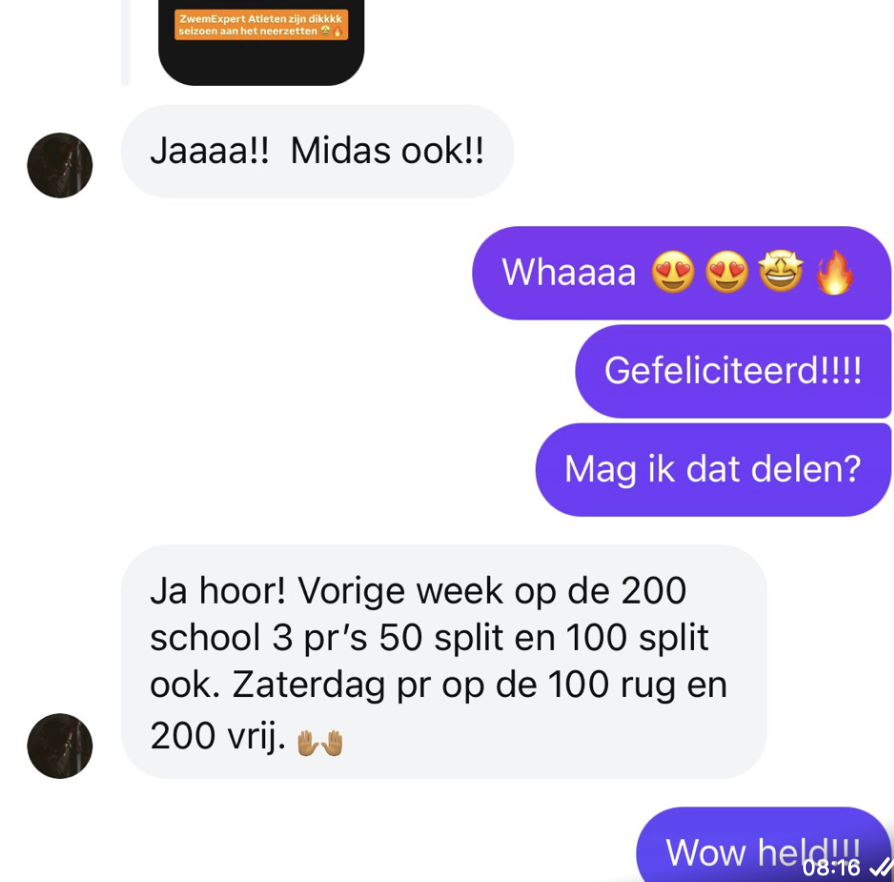Open the shared ZwemExpert story preview
The height and width of the screenshot is (882, 894).
point(260,38)
